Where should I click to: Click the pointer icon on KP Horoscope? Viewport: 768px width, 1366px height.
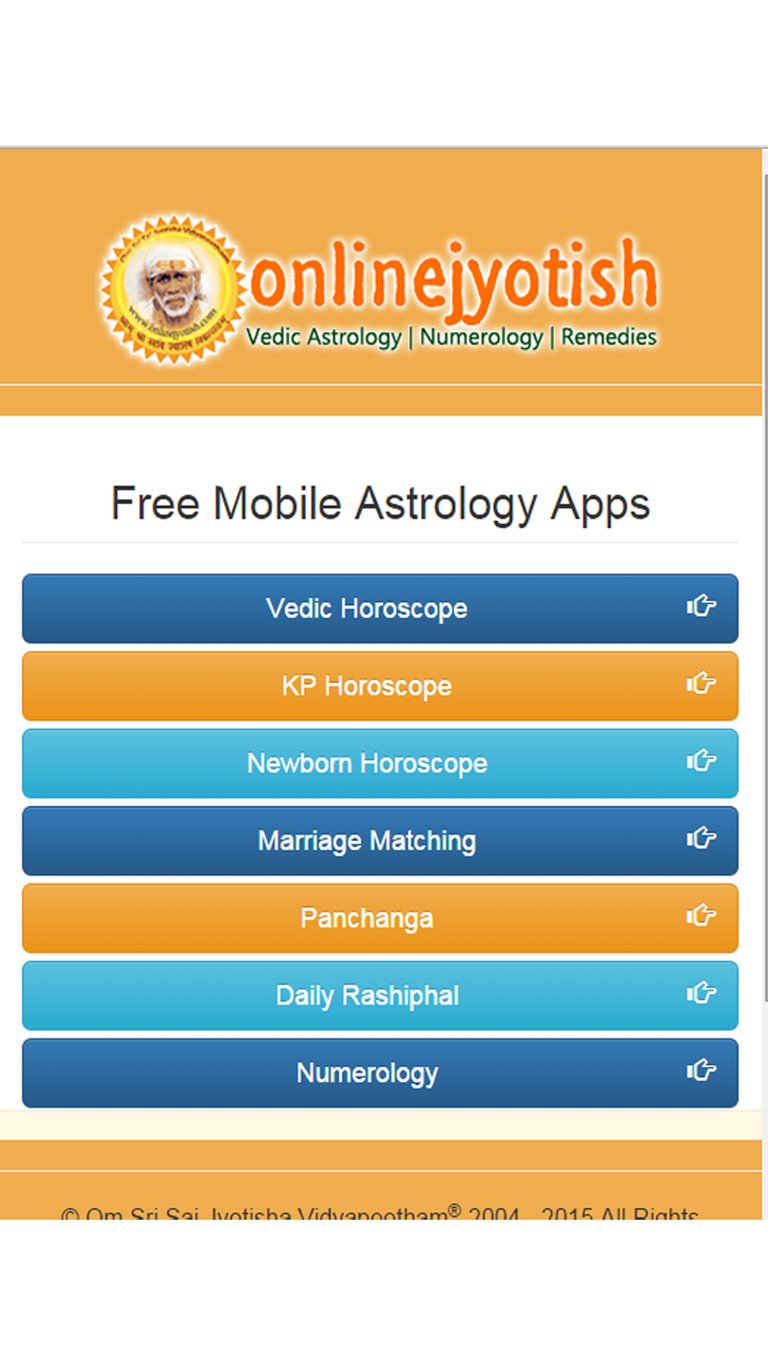[x=702, y=684]
